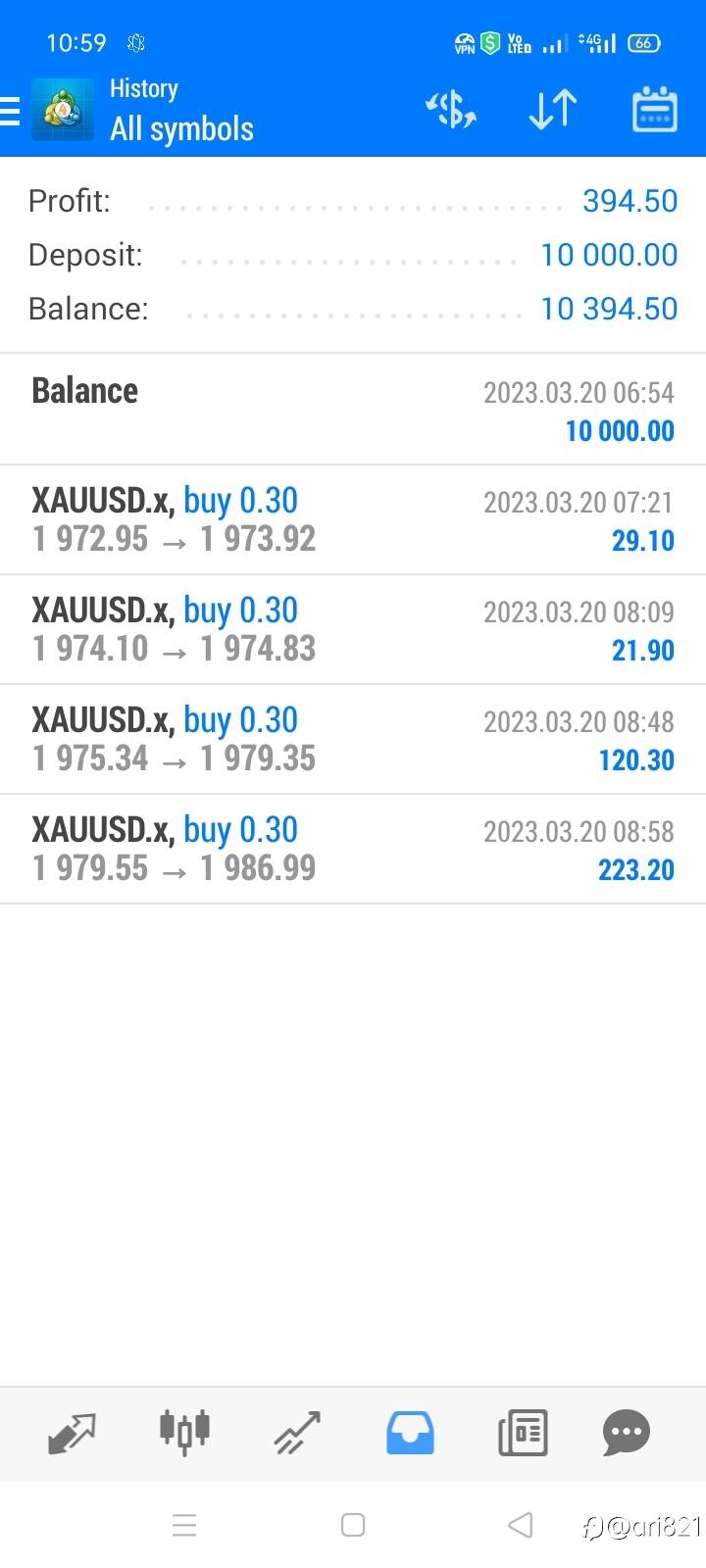Switch to the News tab

523,1434
